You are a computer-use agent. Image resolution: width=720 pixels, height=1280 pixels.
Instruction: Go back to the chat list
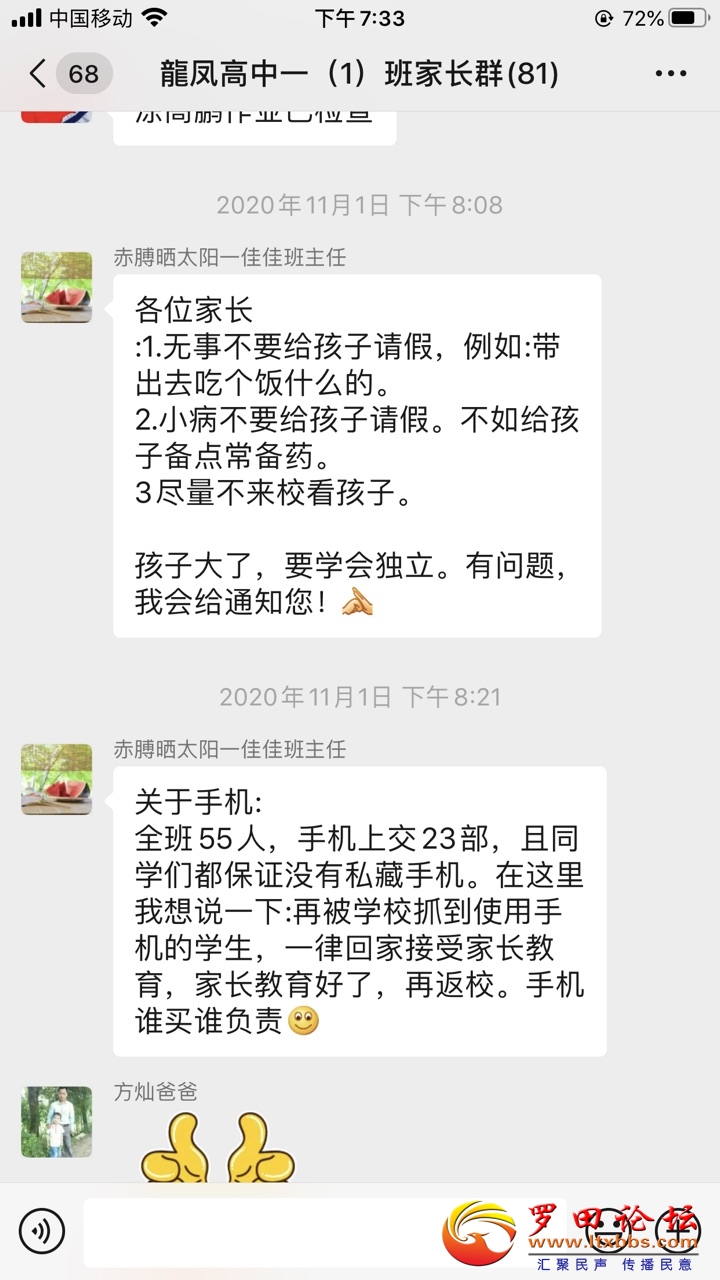click(40, 74)
